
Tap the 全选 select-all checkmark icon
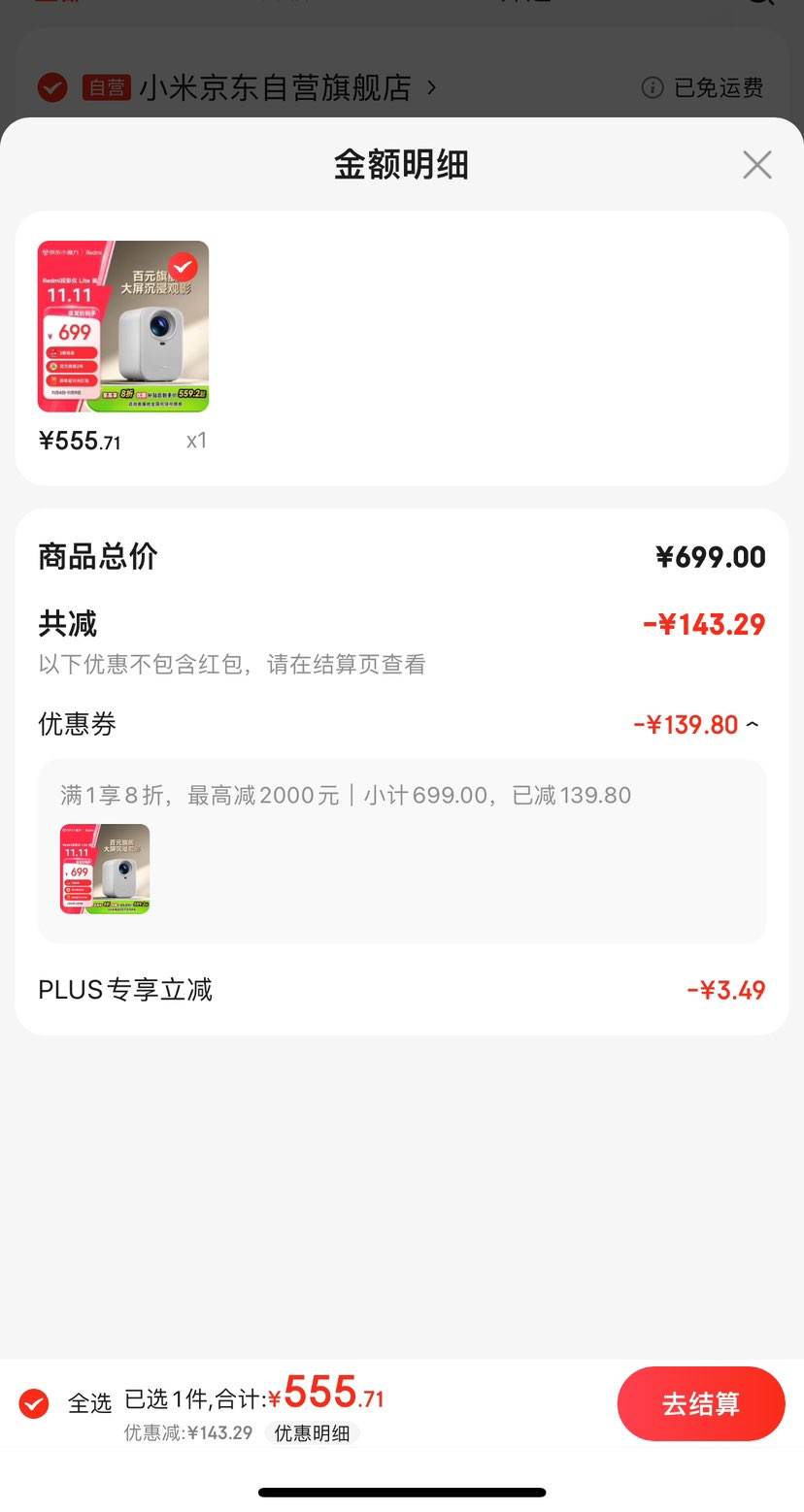(34, 1403)
